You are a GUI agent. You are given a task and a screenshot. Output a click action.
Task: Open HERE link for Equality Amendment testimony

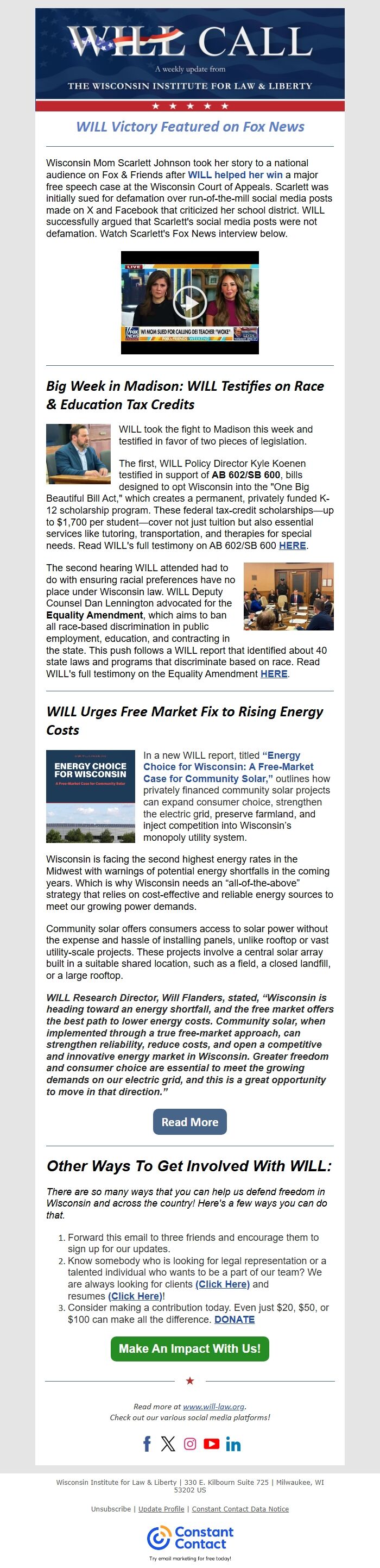(274, 674)
